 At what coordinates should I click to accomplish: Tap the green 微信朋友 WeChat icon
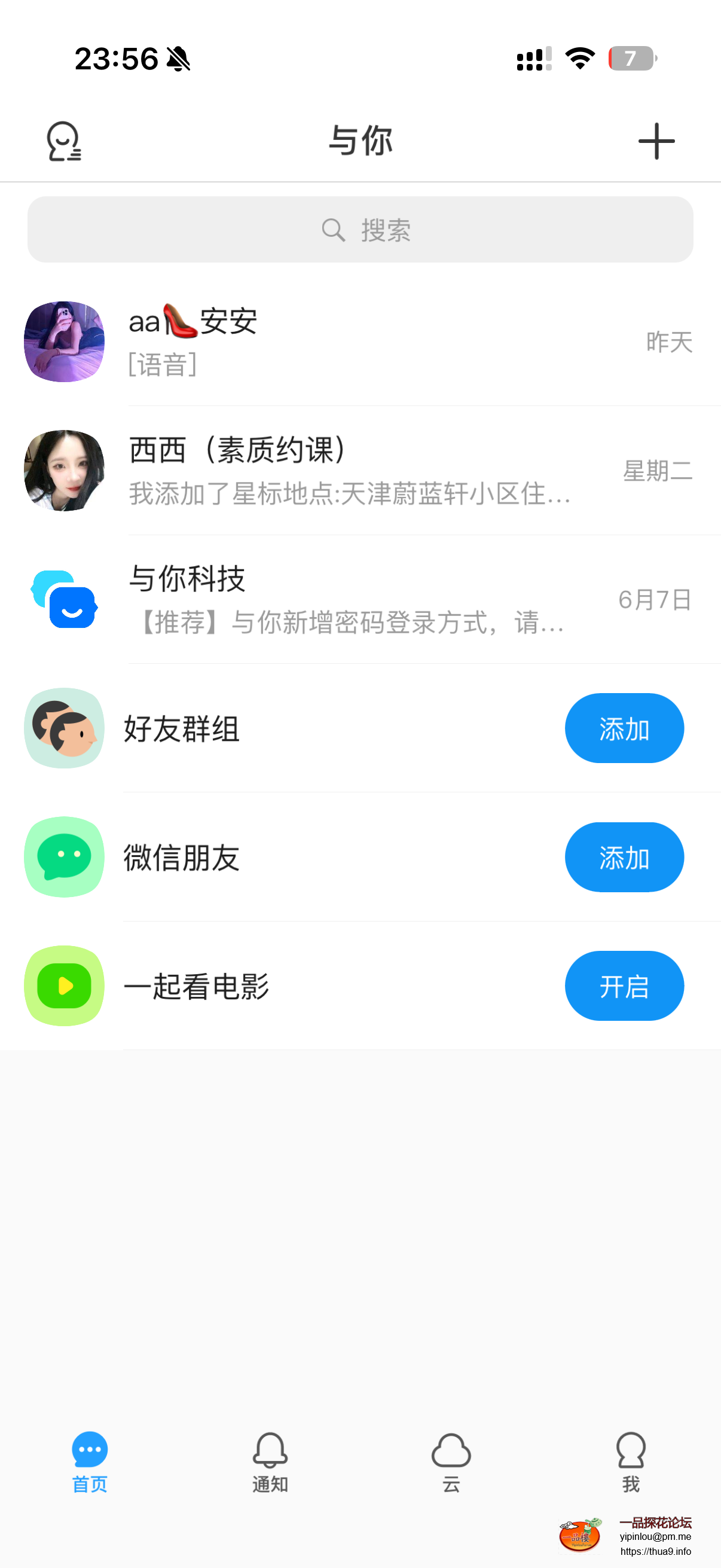(x=64, y=856)
